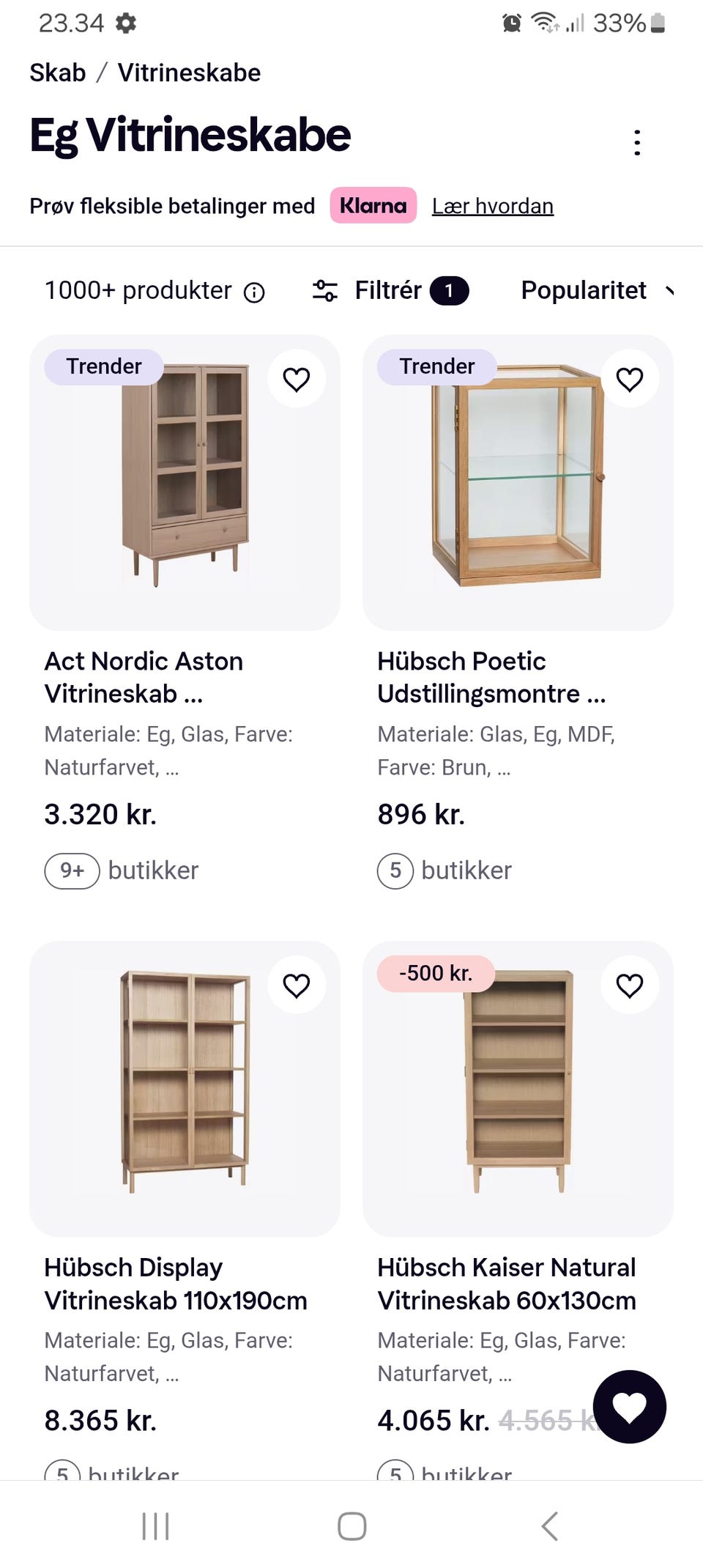The image size is (703, 1568).
Task: Open the Vitrineskabe breadcrumb
Action: point(189,73)
